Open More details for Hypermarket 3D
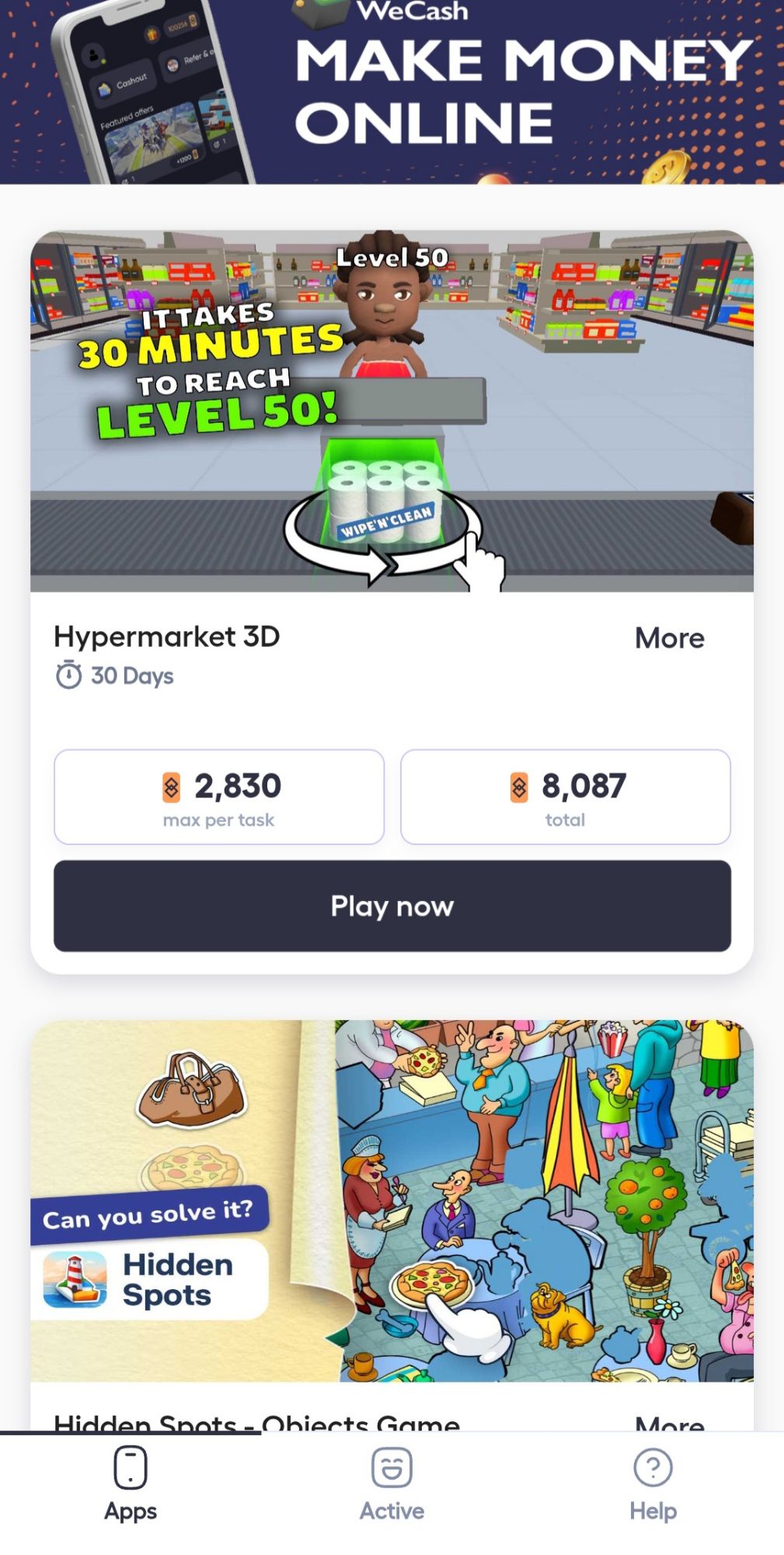The height and width of the screenshot is (1555, 784). pyautogui.click(x=669, y=638)
